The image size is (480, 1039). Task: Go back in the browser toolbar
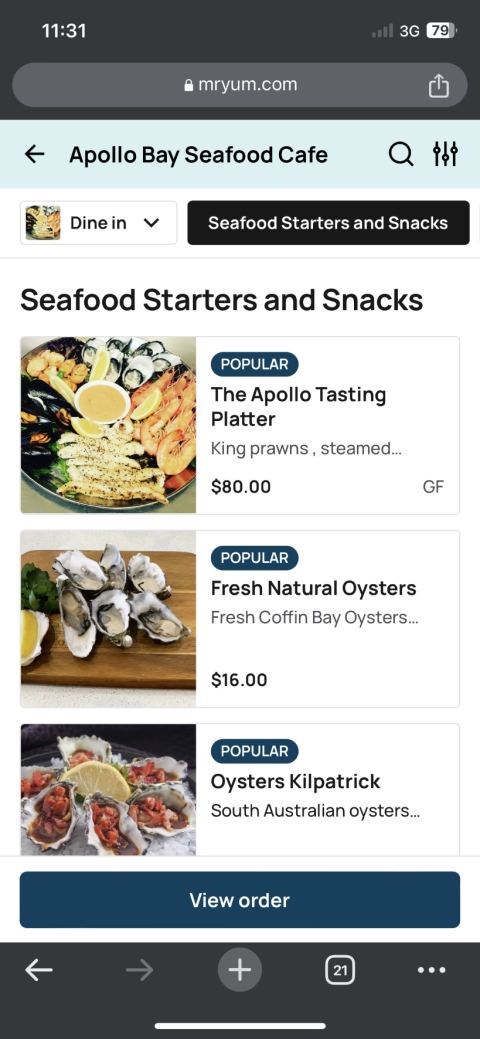(39, 971)
